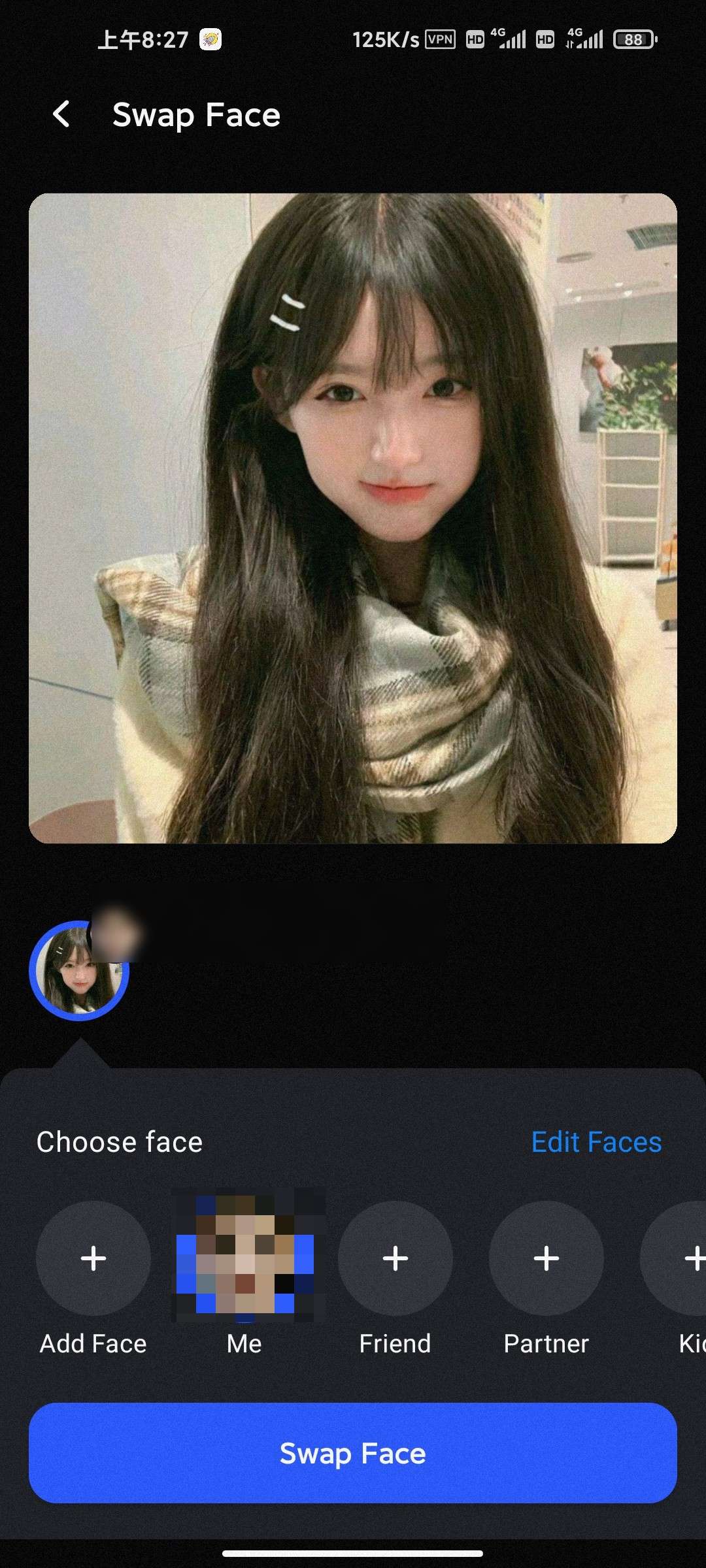Image resolution: width=706 pixels, height=1568 pixels.
Task: Tap the Add Face plus button
Action: point(93,1258)
